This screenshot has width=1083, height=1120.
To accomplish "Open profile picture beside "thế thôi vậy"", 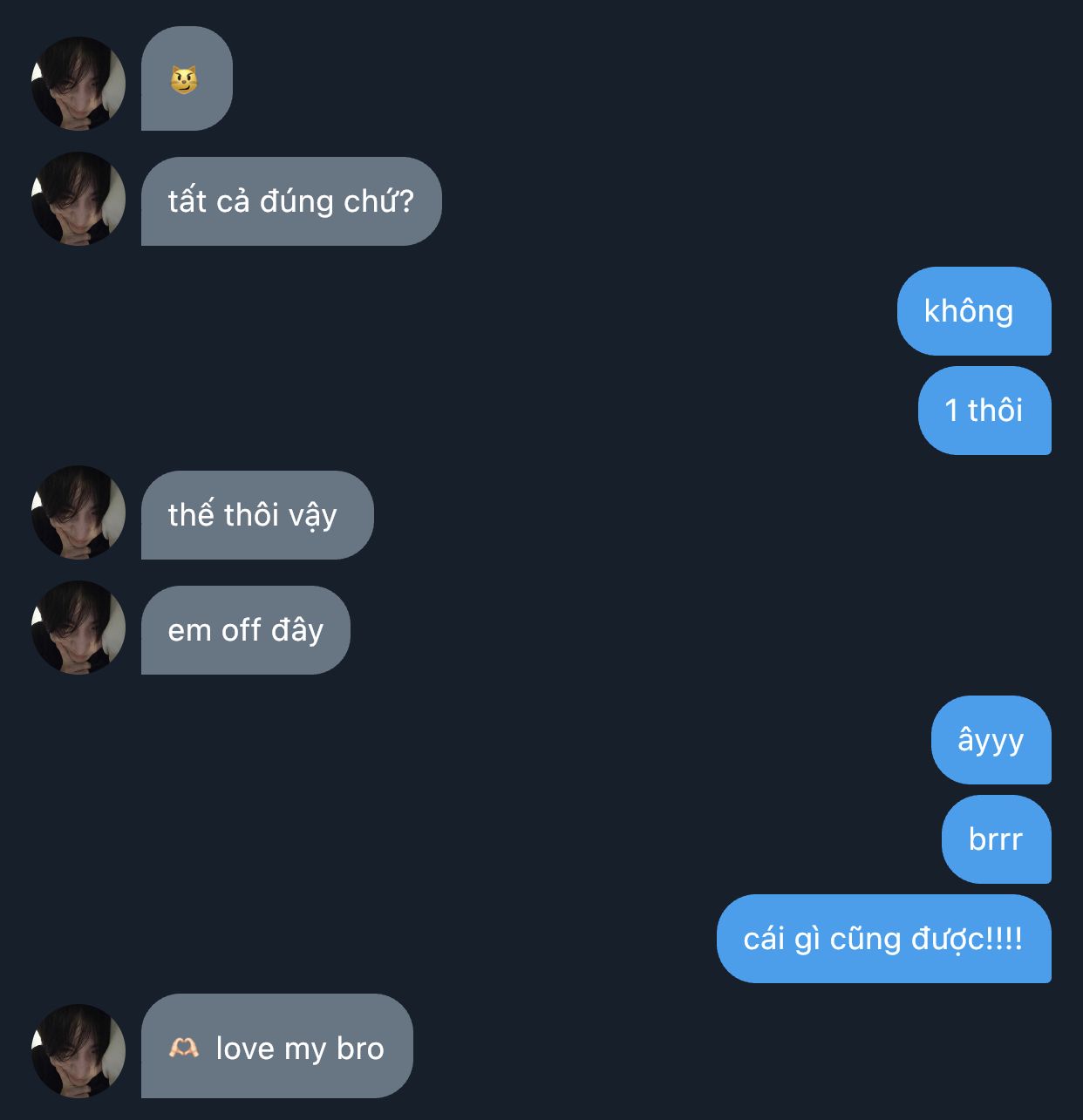I will pyautogui.click(x=78, y=512).
